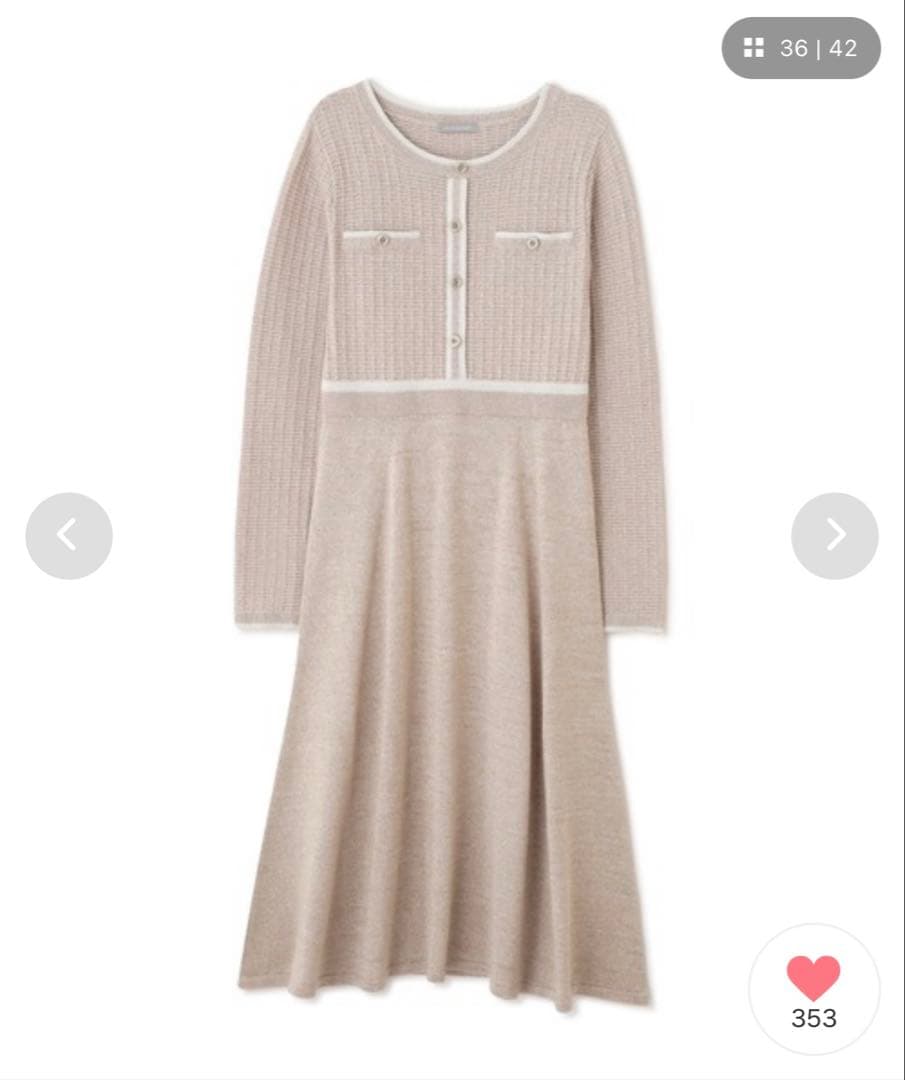Like this dress with the heart button
Screen dimensions: 905x1080
click(x=814, y=988)
